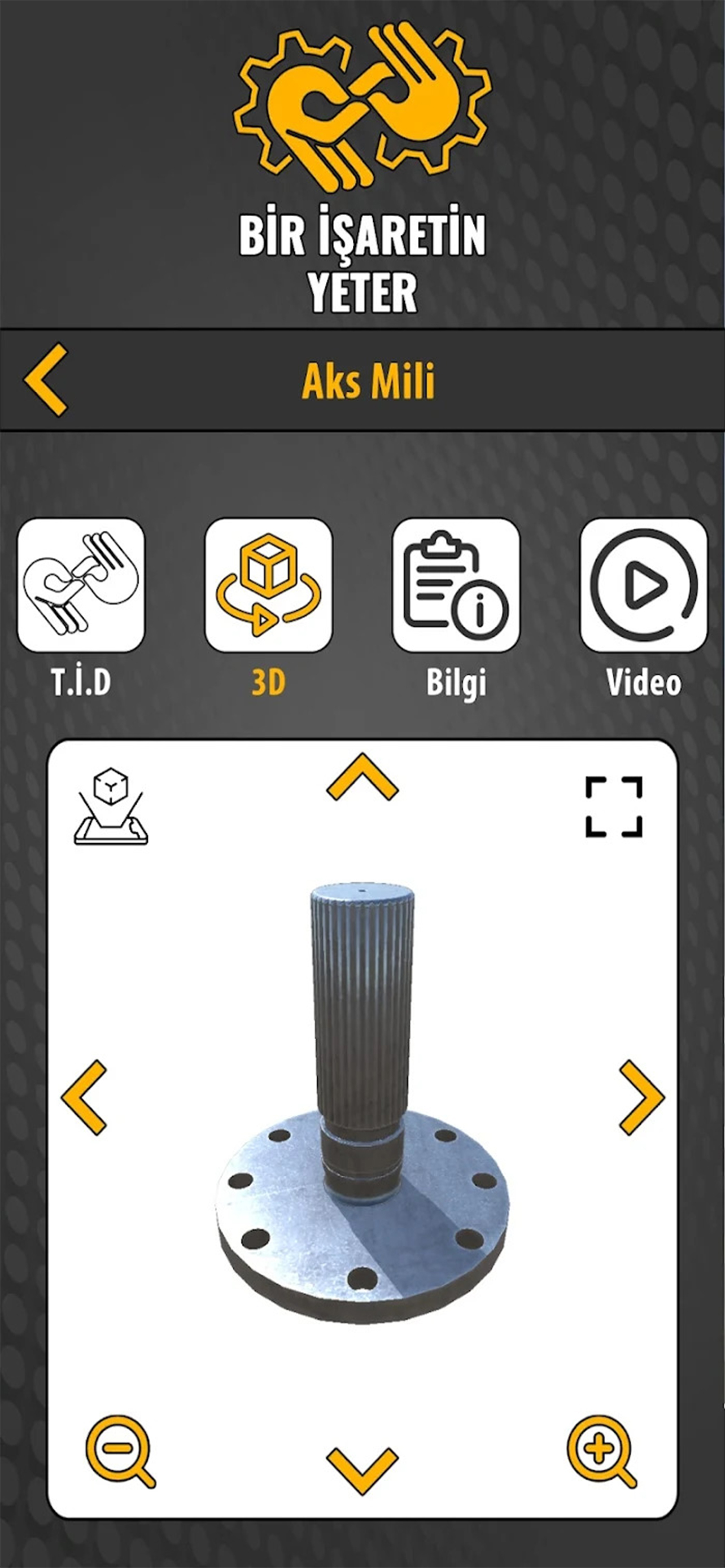Switch to the T.İ.D sign language tab
The image size is (725, 1568).
pos(81,585)
